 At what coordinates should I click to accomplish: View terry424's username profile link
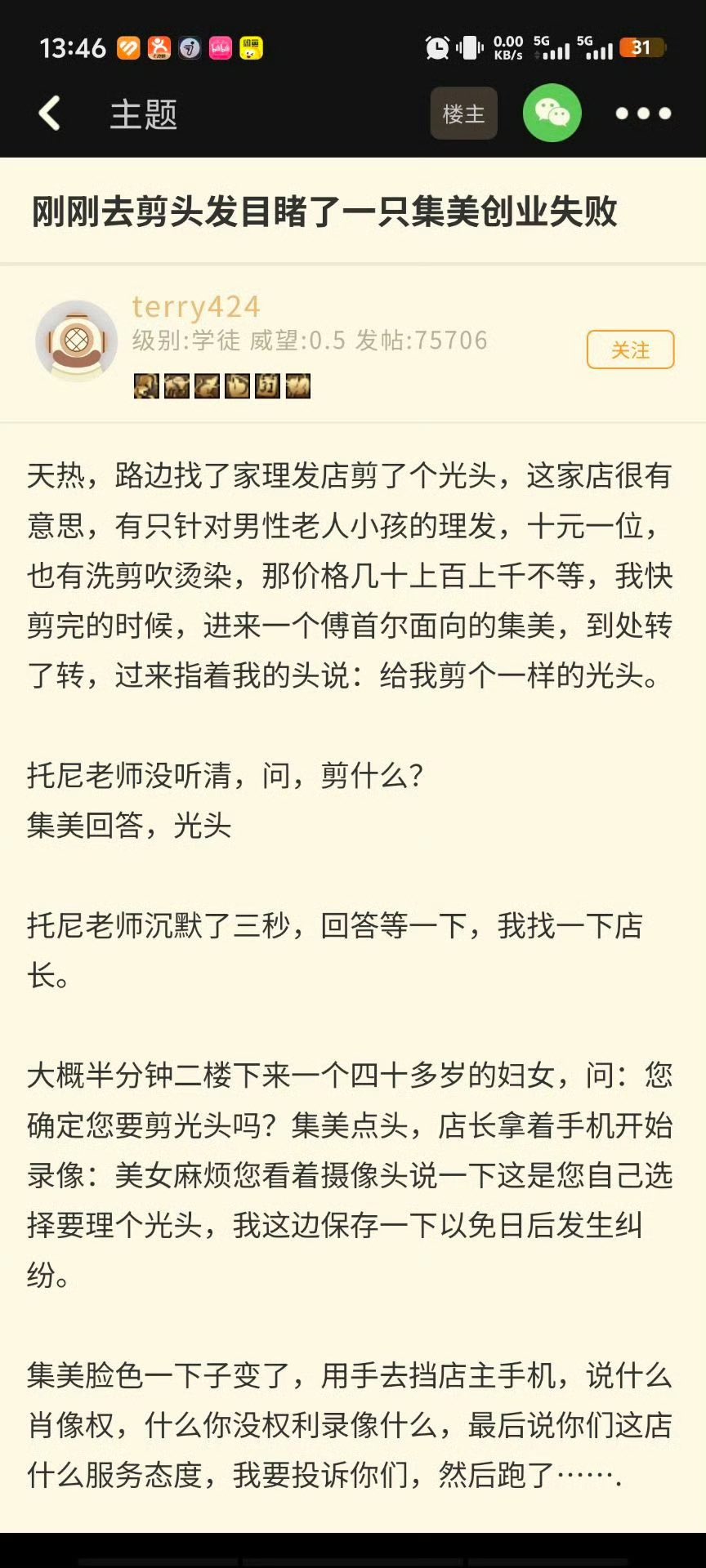196,307
